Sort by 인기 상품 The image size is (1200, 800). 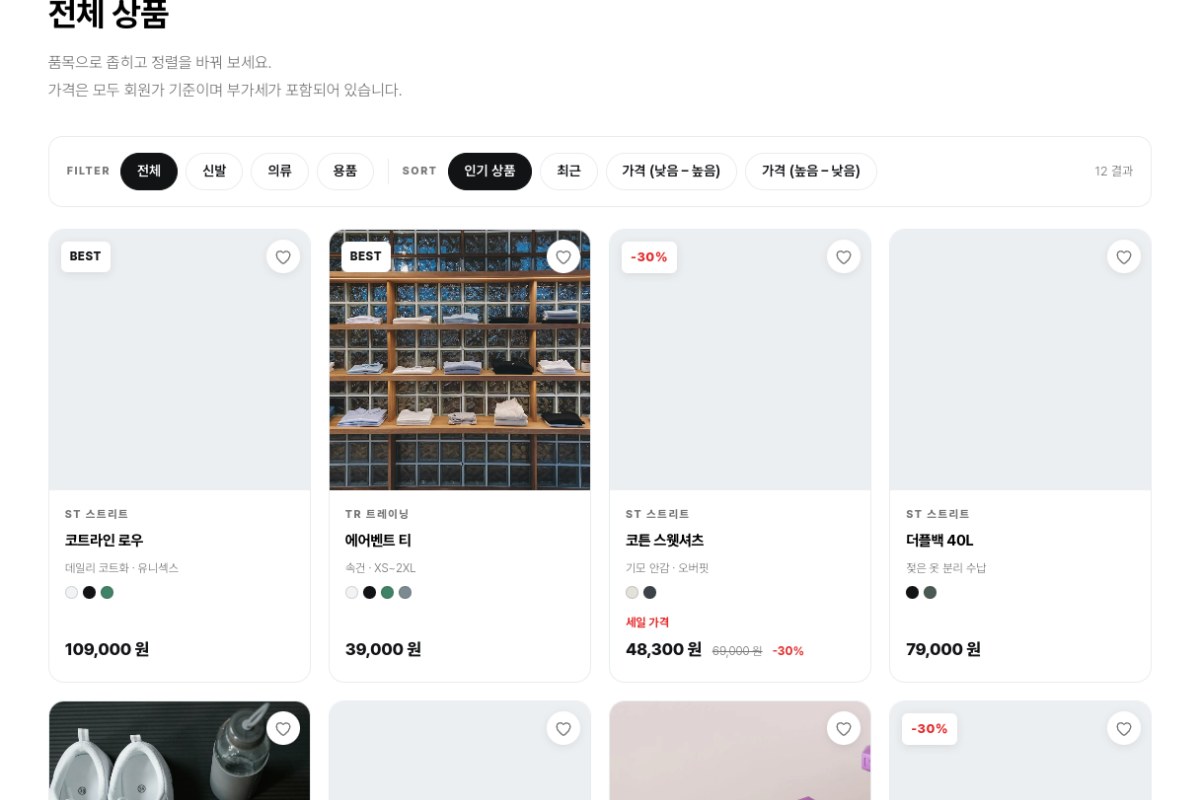tap(490, 171)
